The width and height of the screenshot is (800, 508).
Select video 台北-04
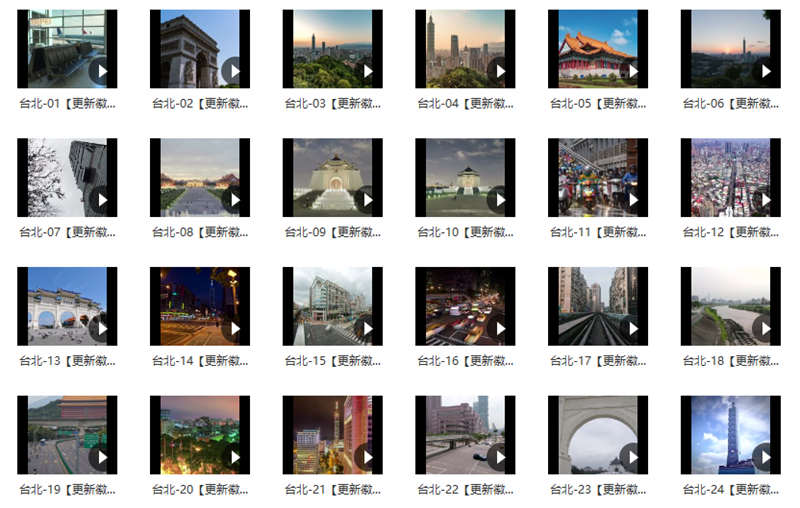click(465, 49)
